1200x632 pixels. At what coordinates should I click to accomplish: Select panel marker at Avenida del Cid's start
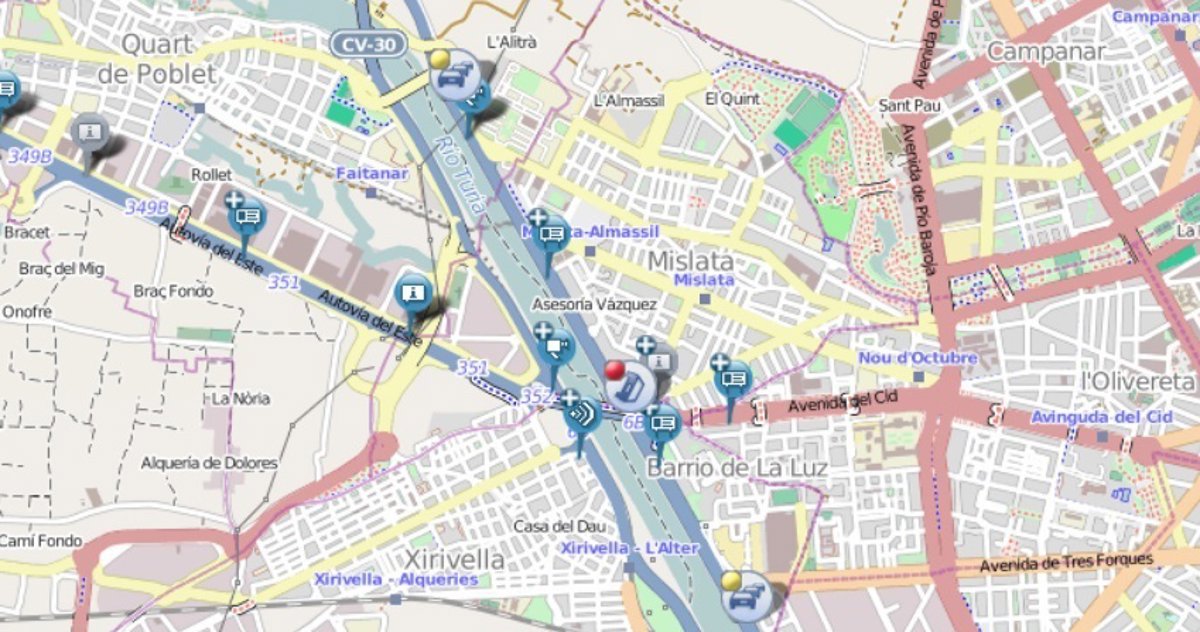(734, 378)
